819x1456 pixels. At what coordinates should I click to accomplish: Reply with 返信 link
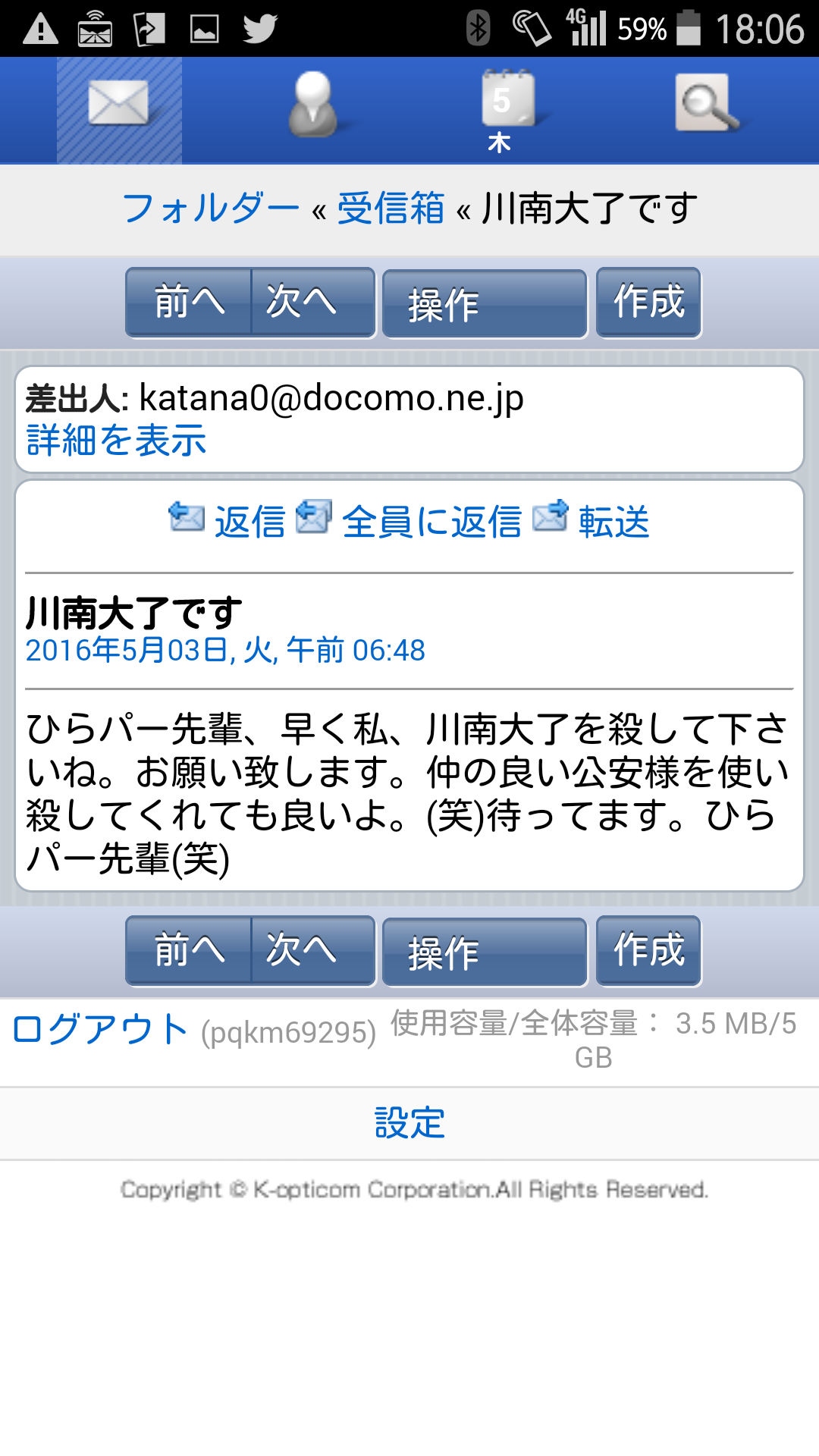(x=249, y=522)
